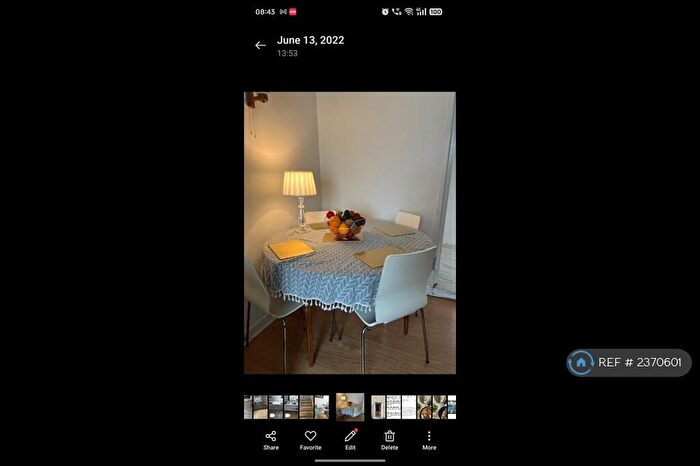Delete this photo
Screen dimensions: 700x466
389,439
